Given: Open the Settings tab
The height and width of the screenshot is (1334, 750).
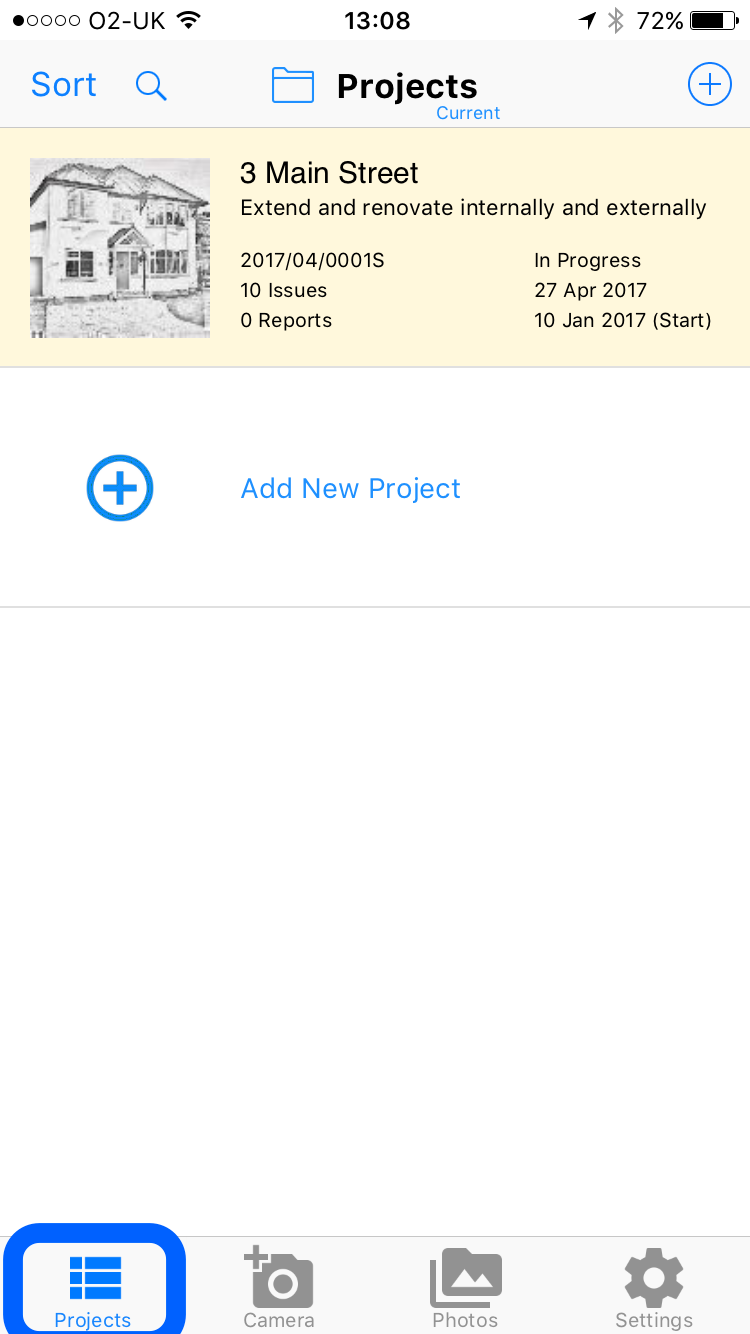Looking at the screenshot, I should click(654, 1288).
